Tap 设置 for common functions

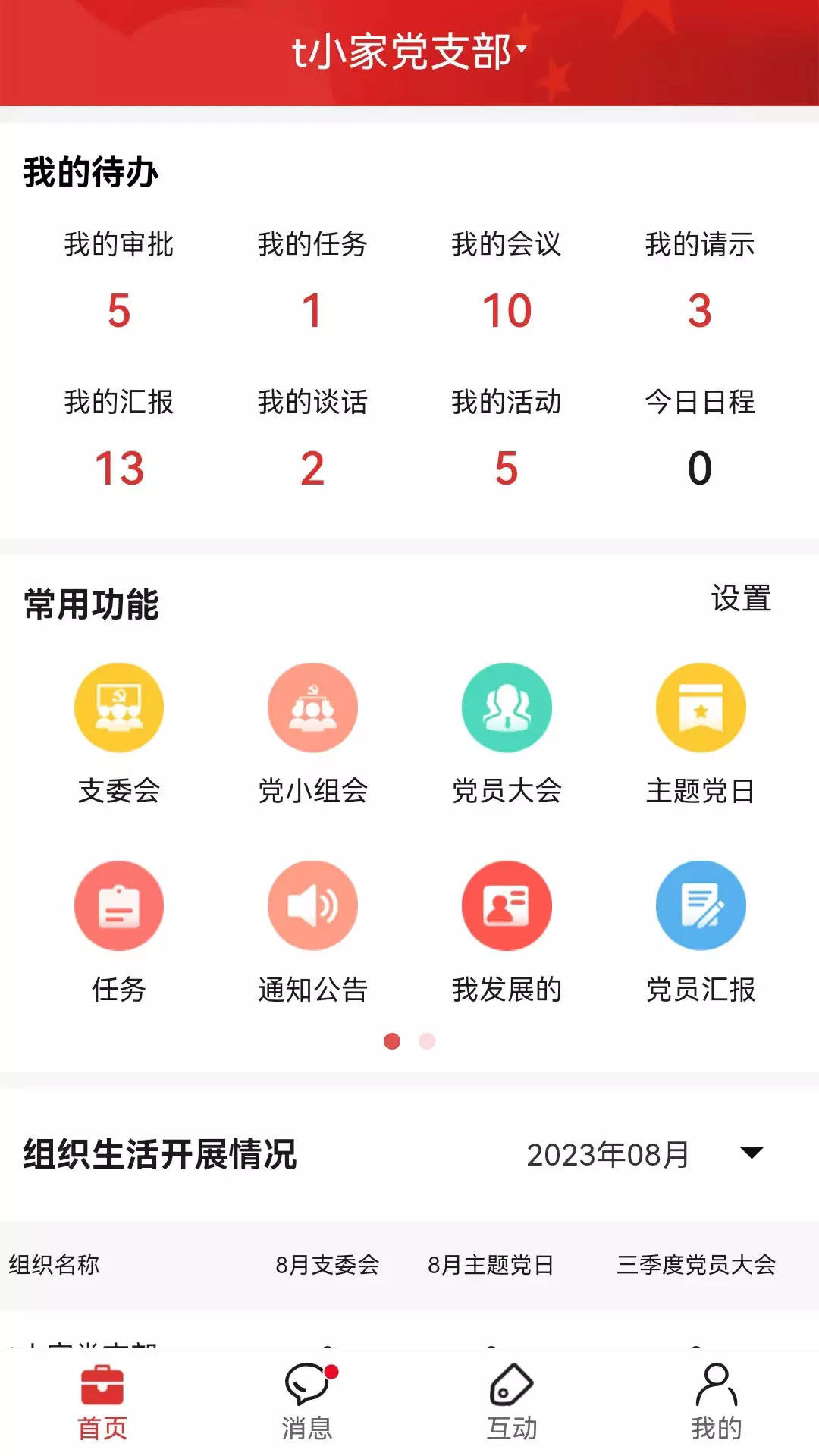[x=741, y=598]
